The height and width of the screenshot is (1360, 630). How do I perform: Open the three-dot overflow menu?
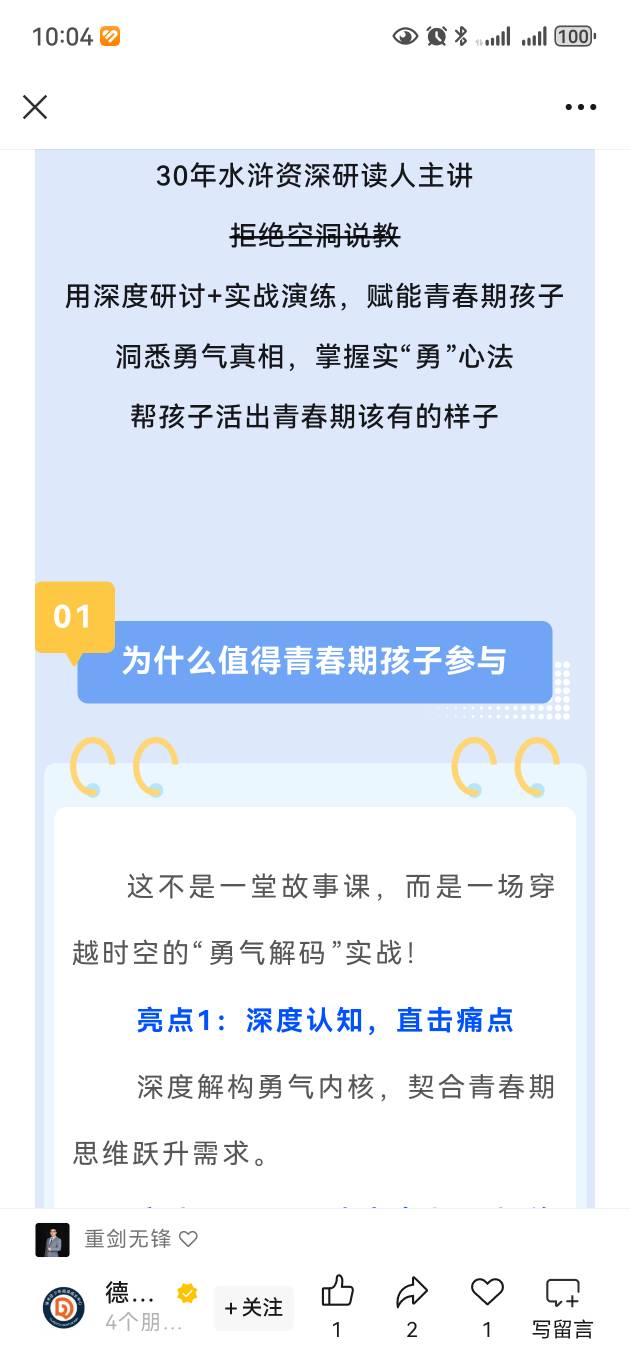click(x=580, y=107)
